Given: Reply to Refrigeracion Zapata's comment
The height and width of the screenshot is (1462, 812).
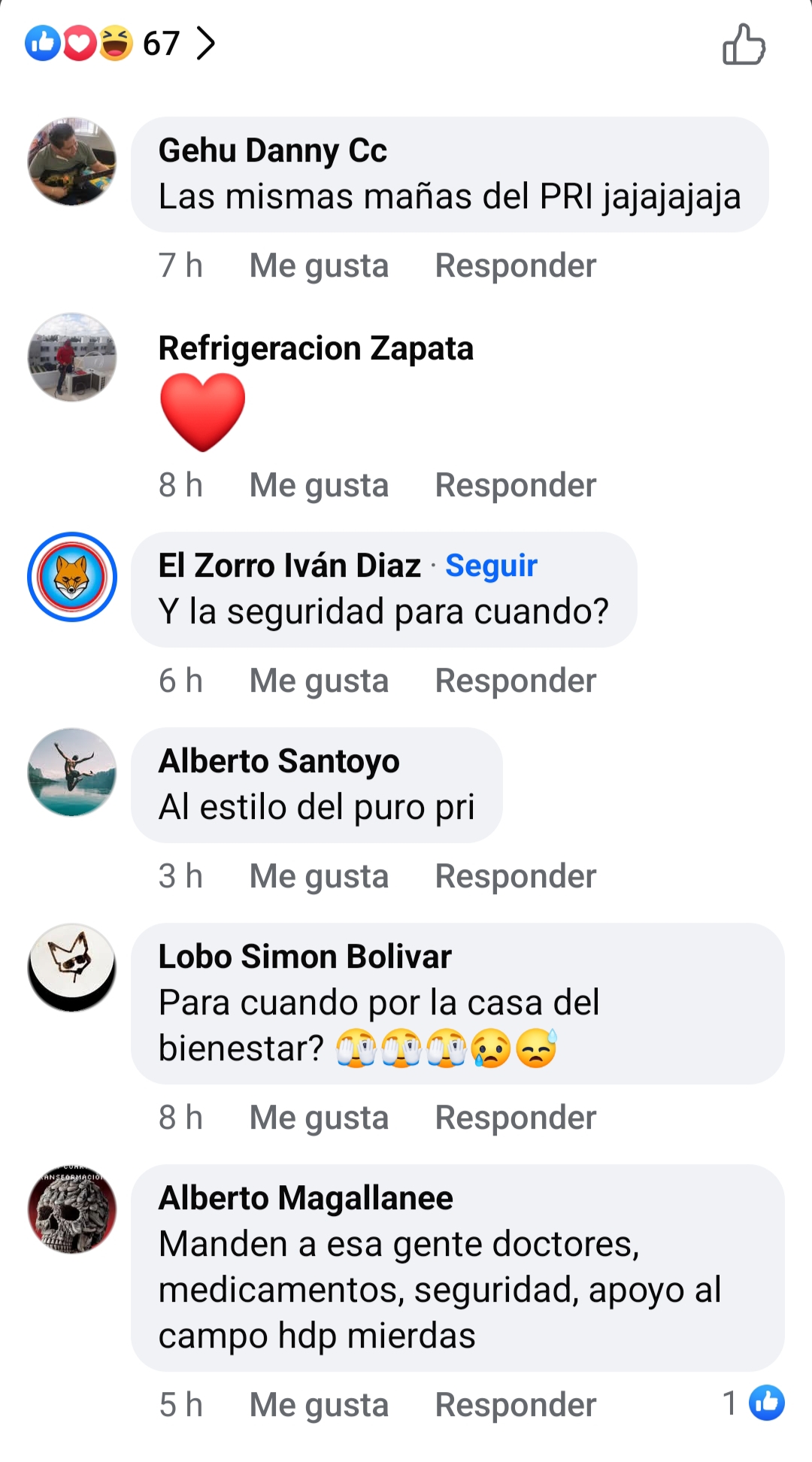Looking at the screenshot, I should 515,485.
